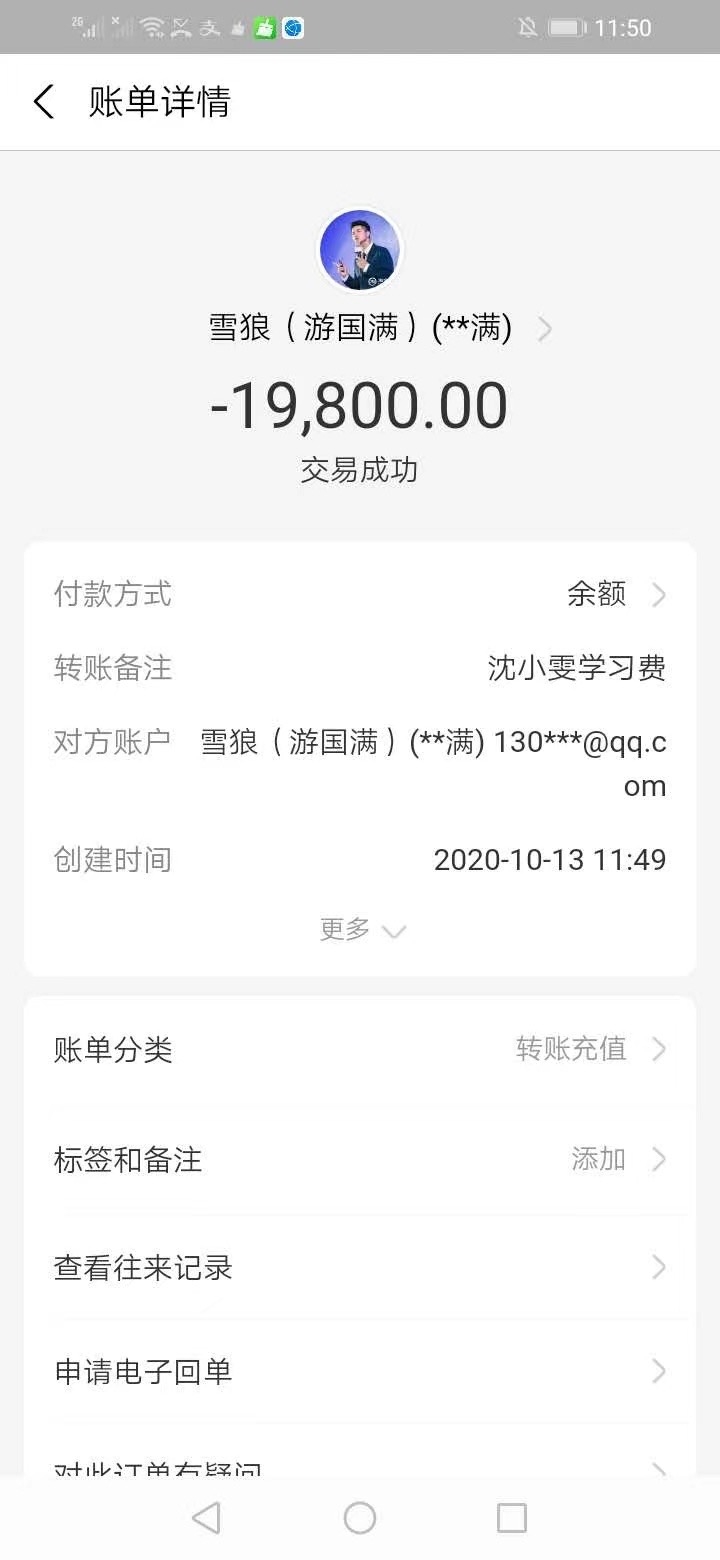Tap 添加 to add tags and notes
The height and width of the screenshot is (1560, 720).
[597, 1159]
